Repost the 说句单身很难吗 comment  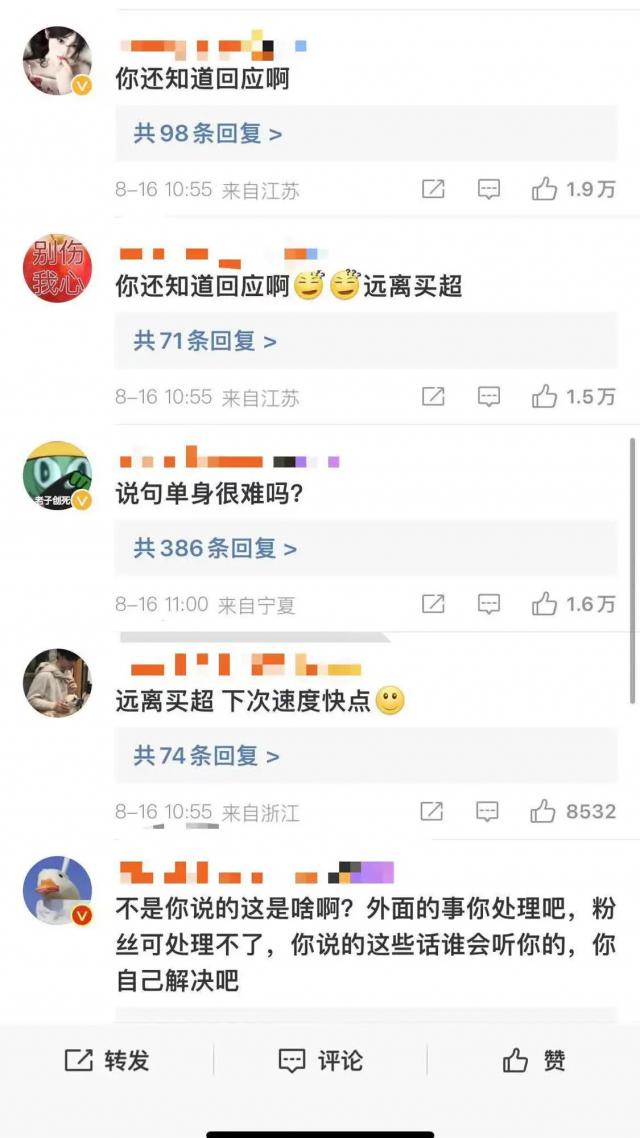click(433, 604)
